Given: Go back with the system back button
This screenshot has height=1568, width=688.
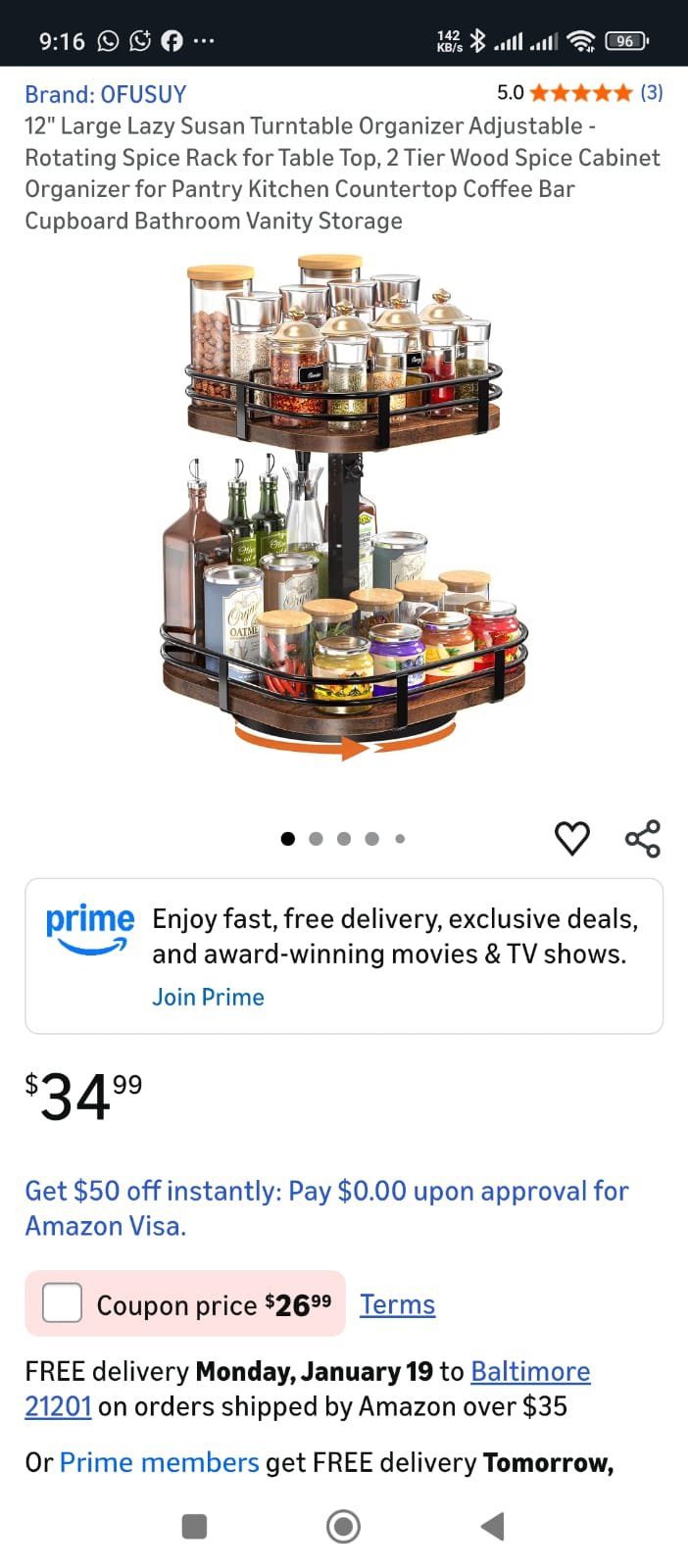Looking at the screenshot, I should [x=493, y=1526].
